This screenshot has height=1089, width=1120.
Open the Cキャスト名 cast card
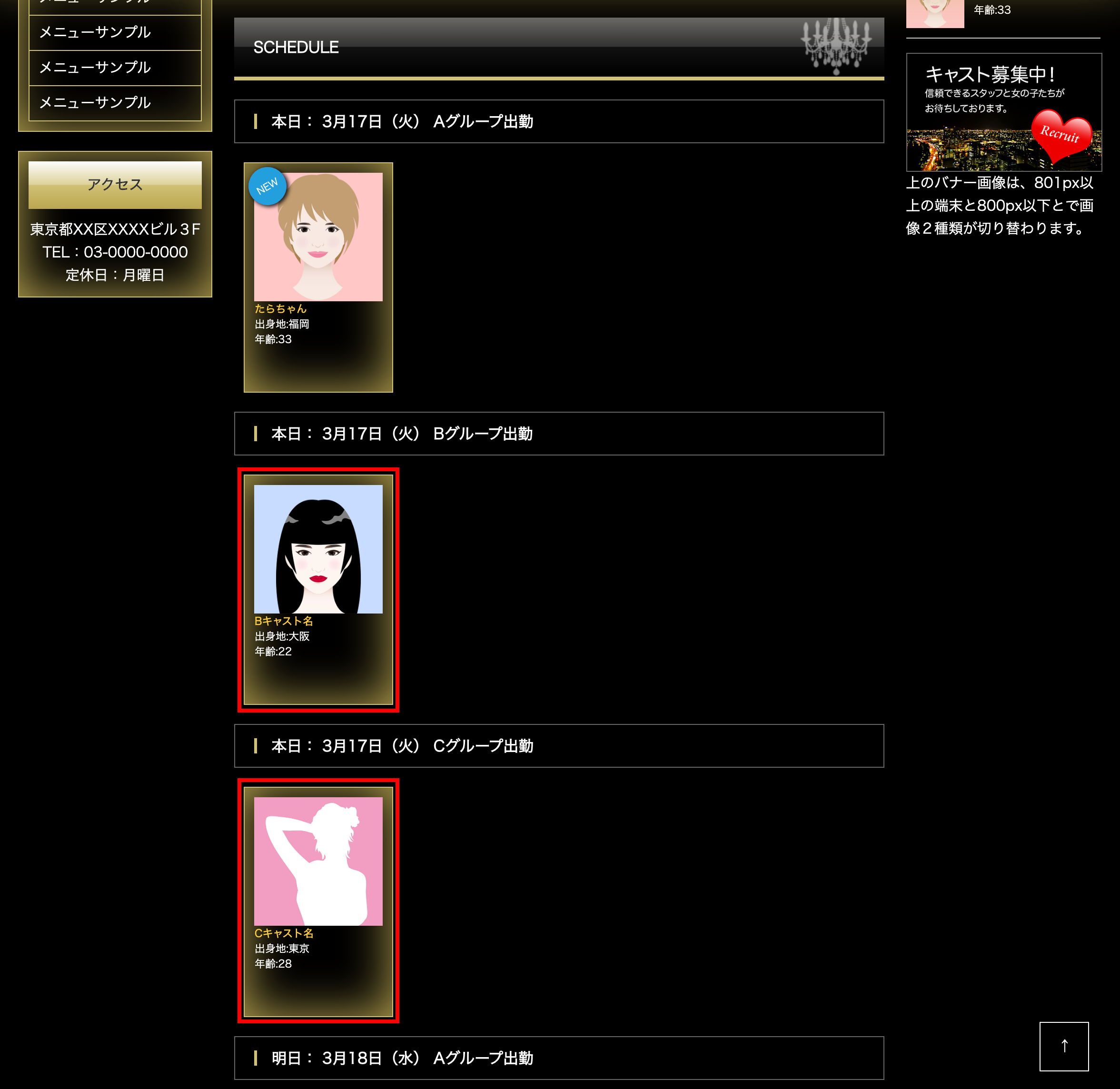pyautogui.click(x=318, y=901)
